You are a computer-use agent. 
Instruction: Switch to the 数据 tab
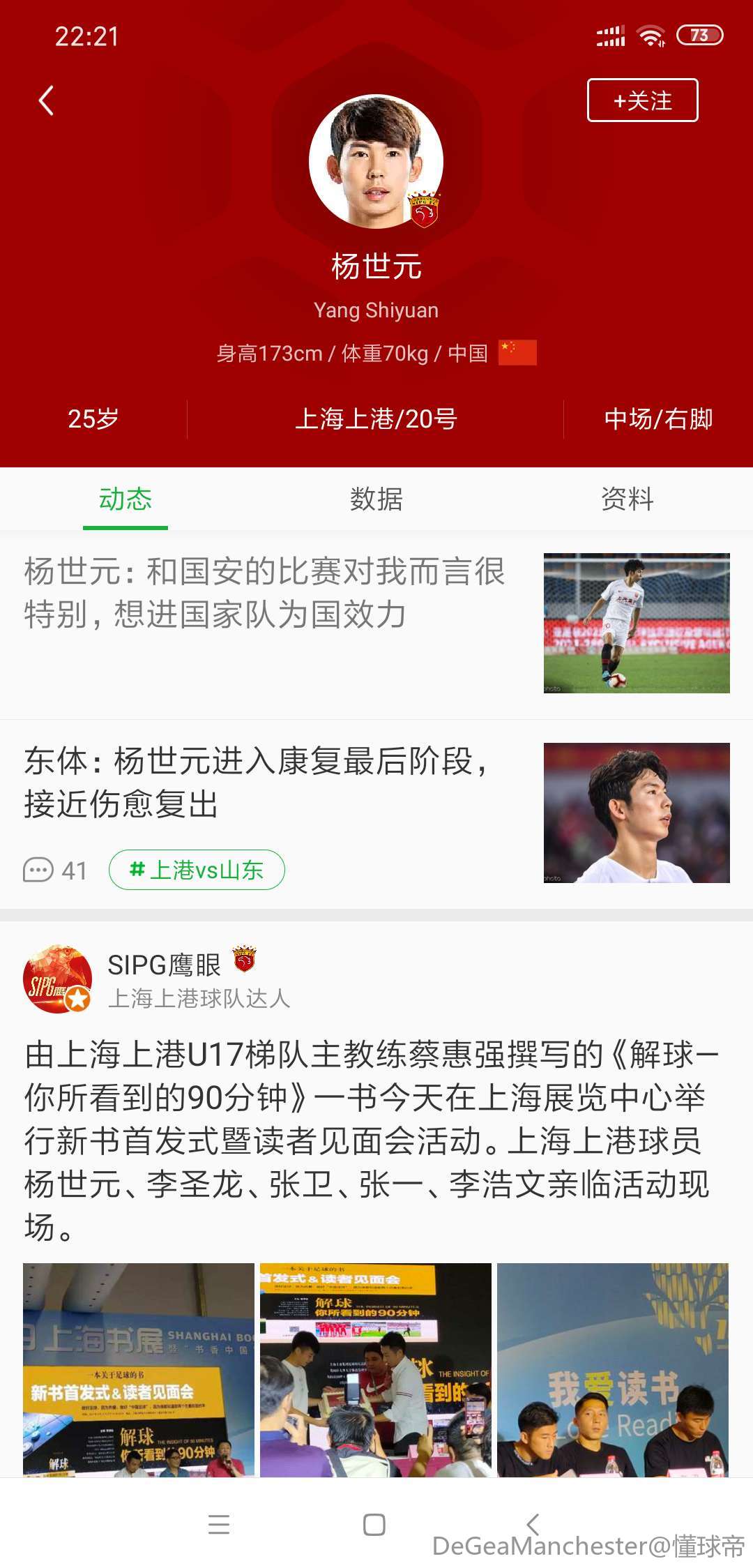coord(376,499)
